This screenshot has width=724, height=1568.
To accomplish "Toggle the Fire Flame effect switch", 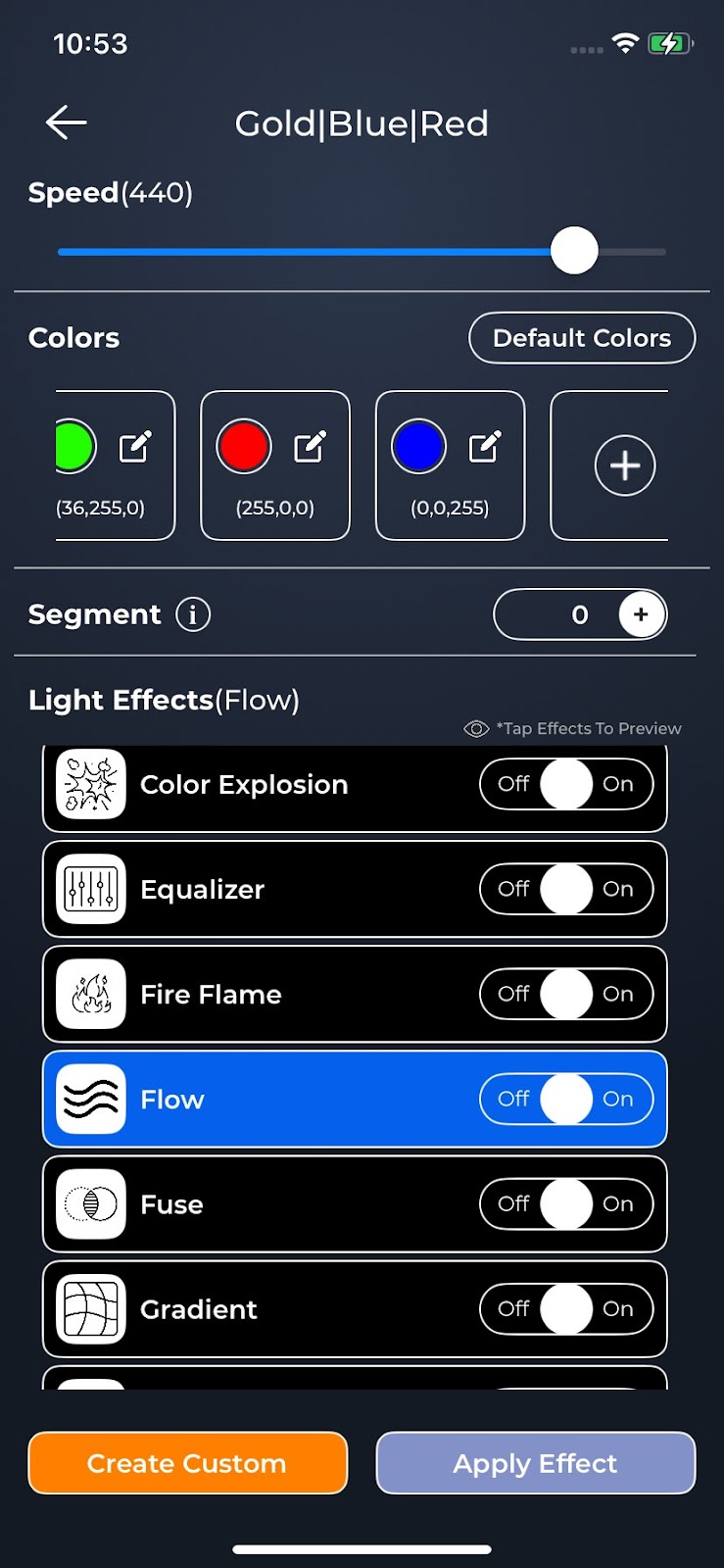I will pos(566,994).
